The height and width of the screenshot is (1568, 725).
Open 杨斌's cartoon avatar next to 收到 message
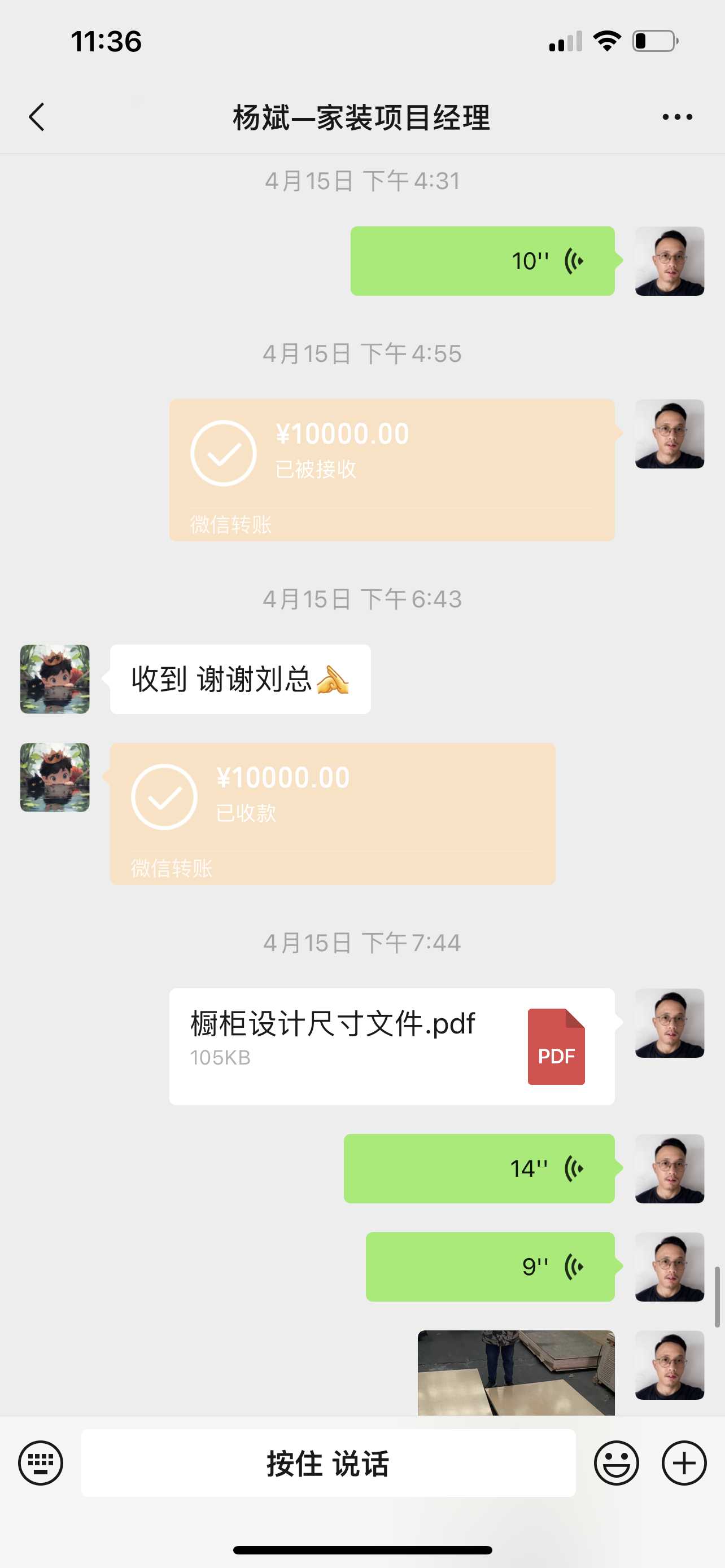(55, 678)
